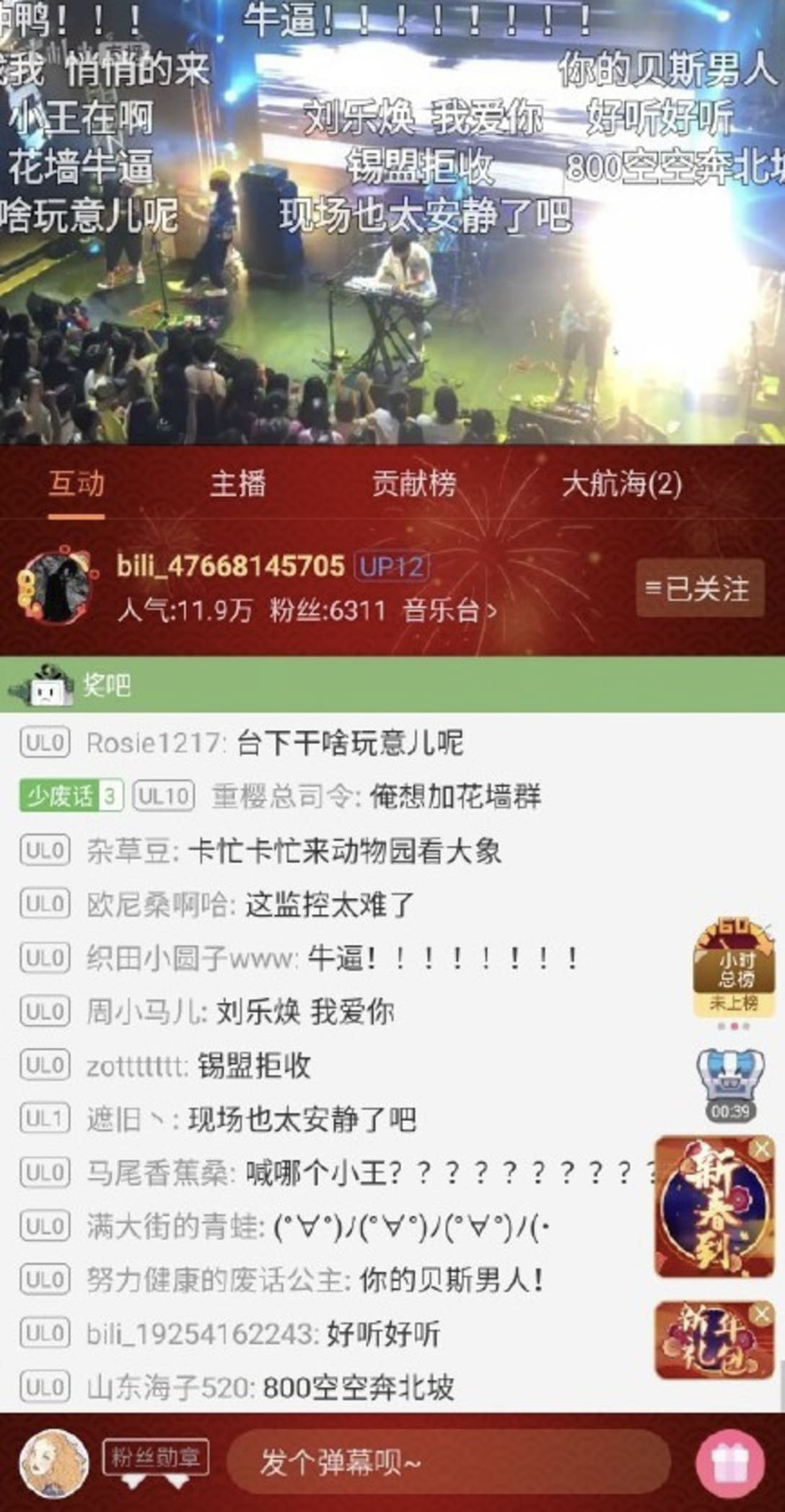Dismiss the 新年礼包 floating banner
The width and height of the screenshot is (785, 1512).
761,1314
